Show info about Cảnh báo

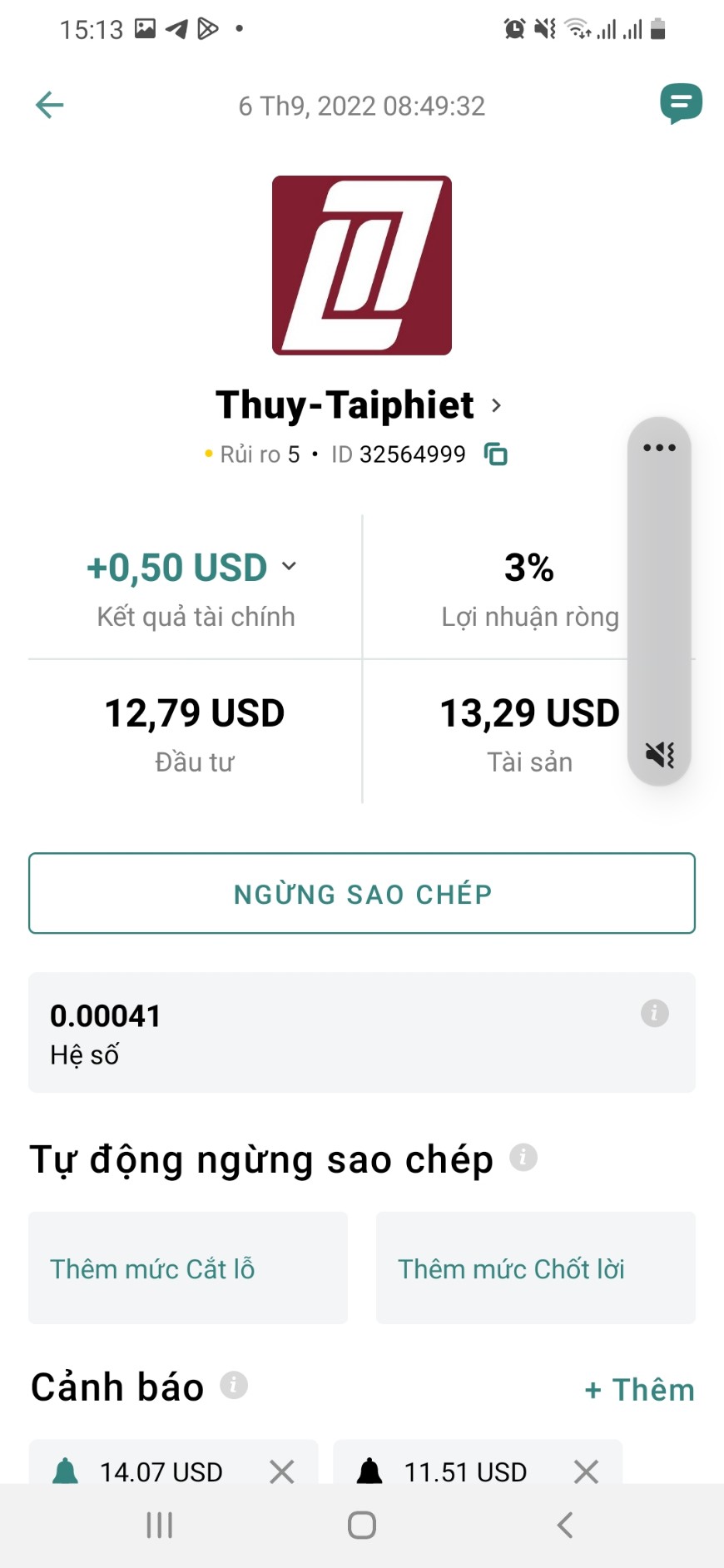coord(234,1386)
